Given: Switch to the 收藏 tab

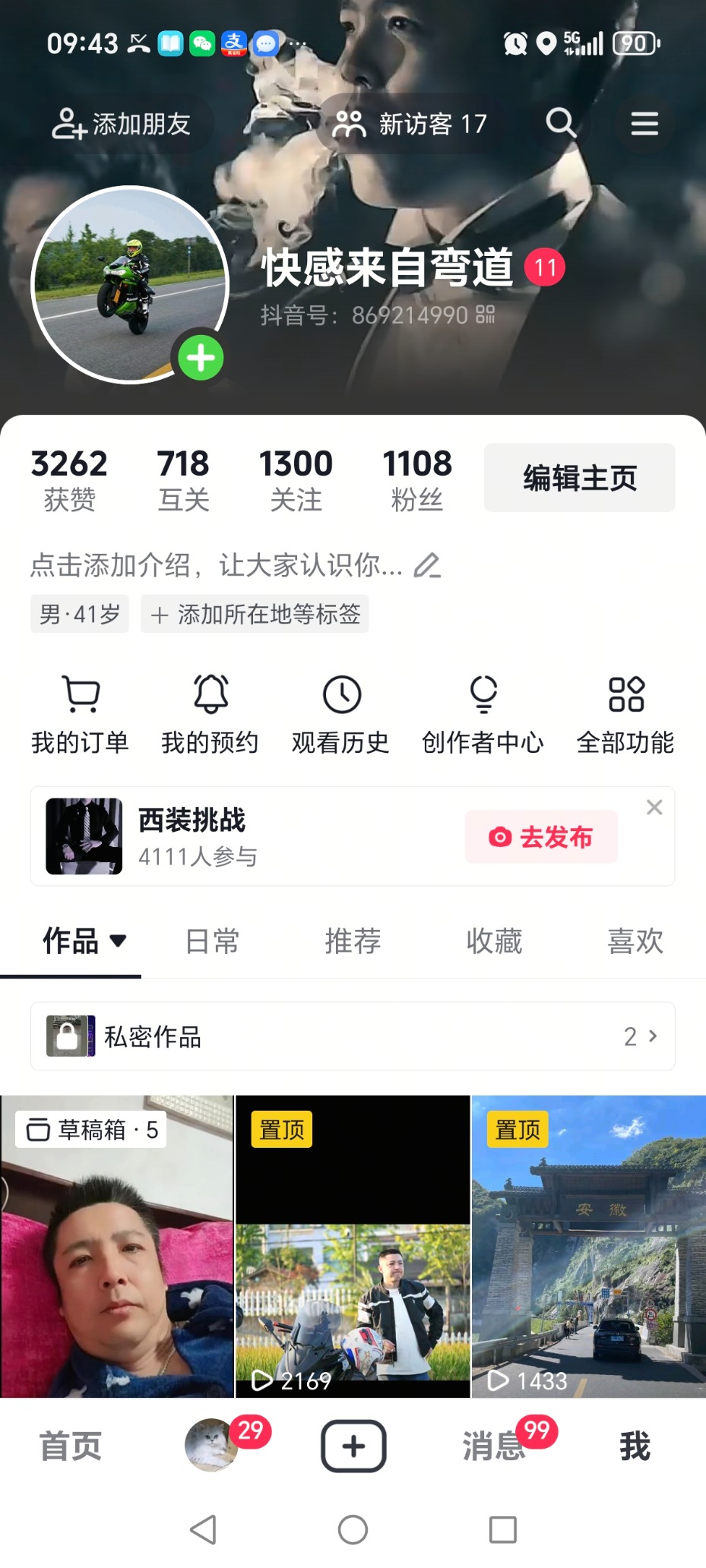Looking at the screenshot, I should coord(494,941).
